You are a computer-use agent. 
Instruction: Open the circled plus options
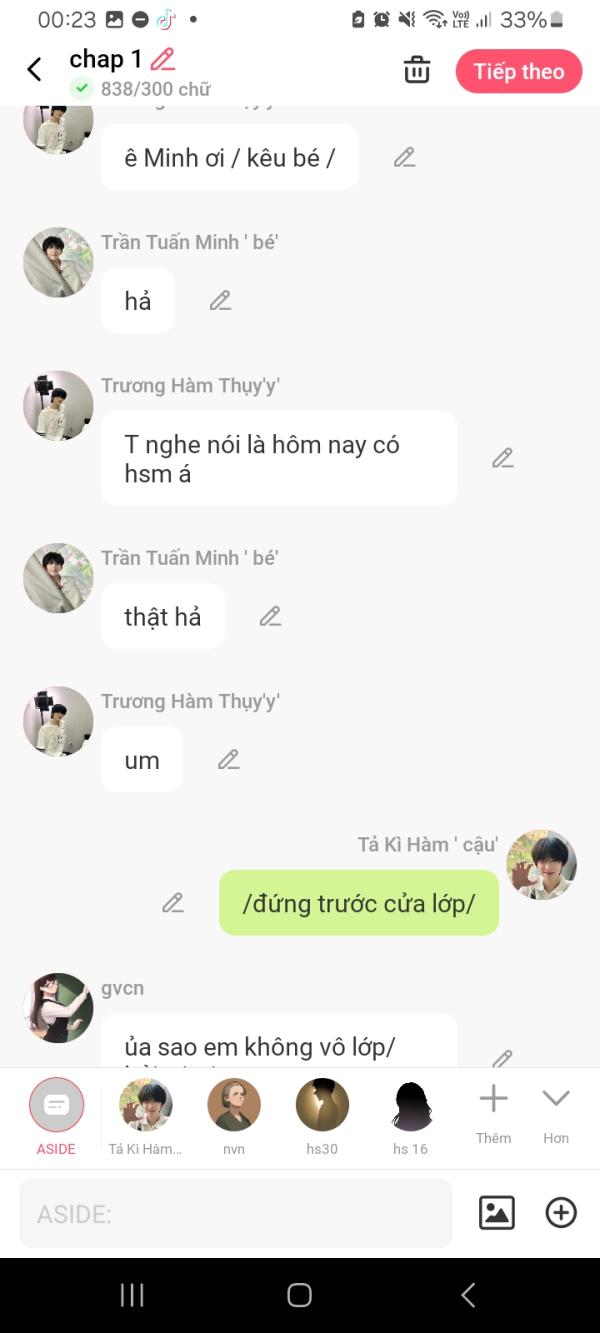click(561, 1213)
